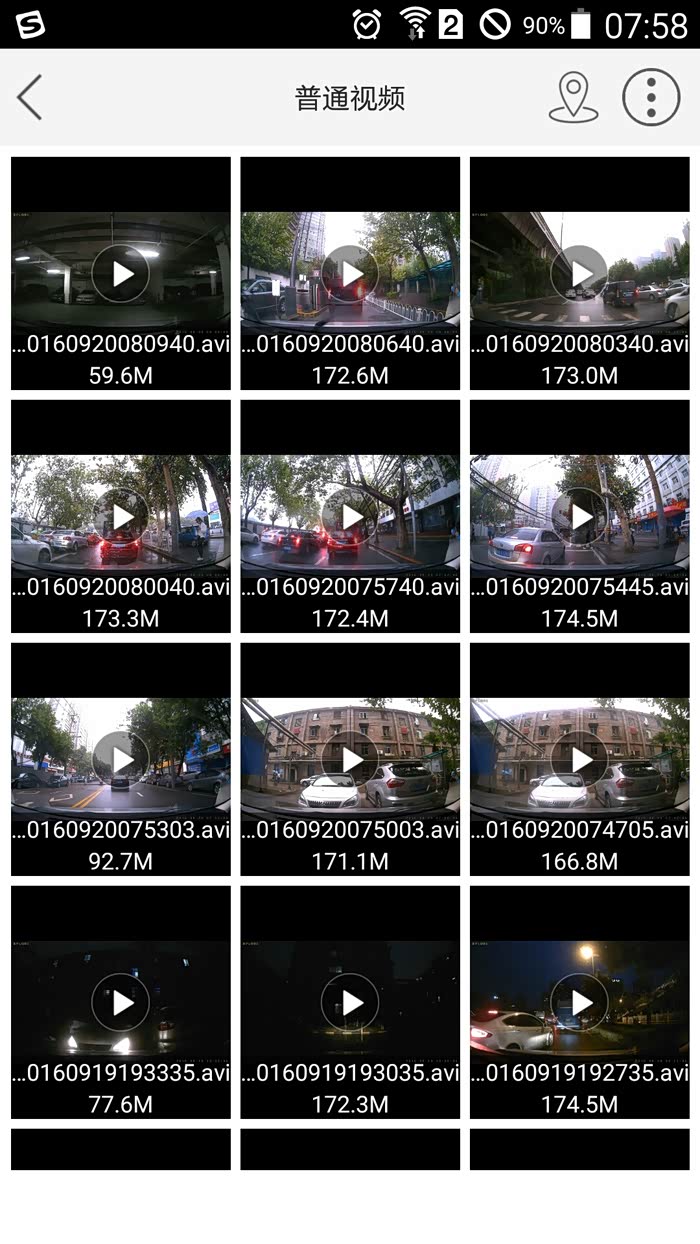Open the 166.8M video 074705.avi
700x1244 pixels.
(x=579, y=759)
